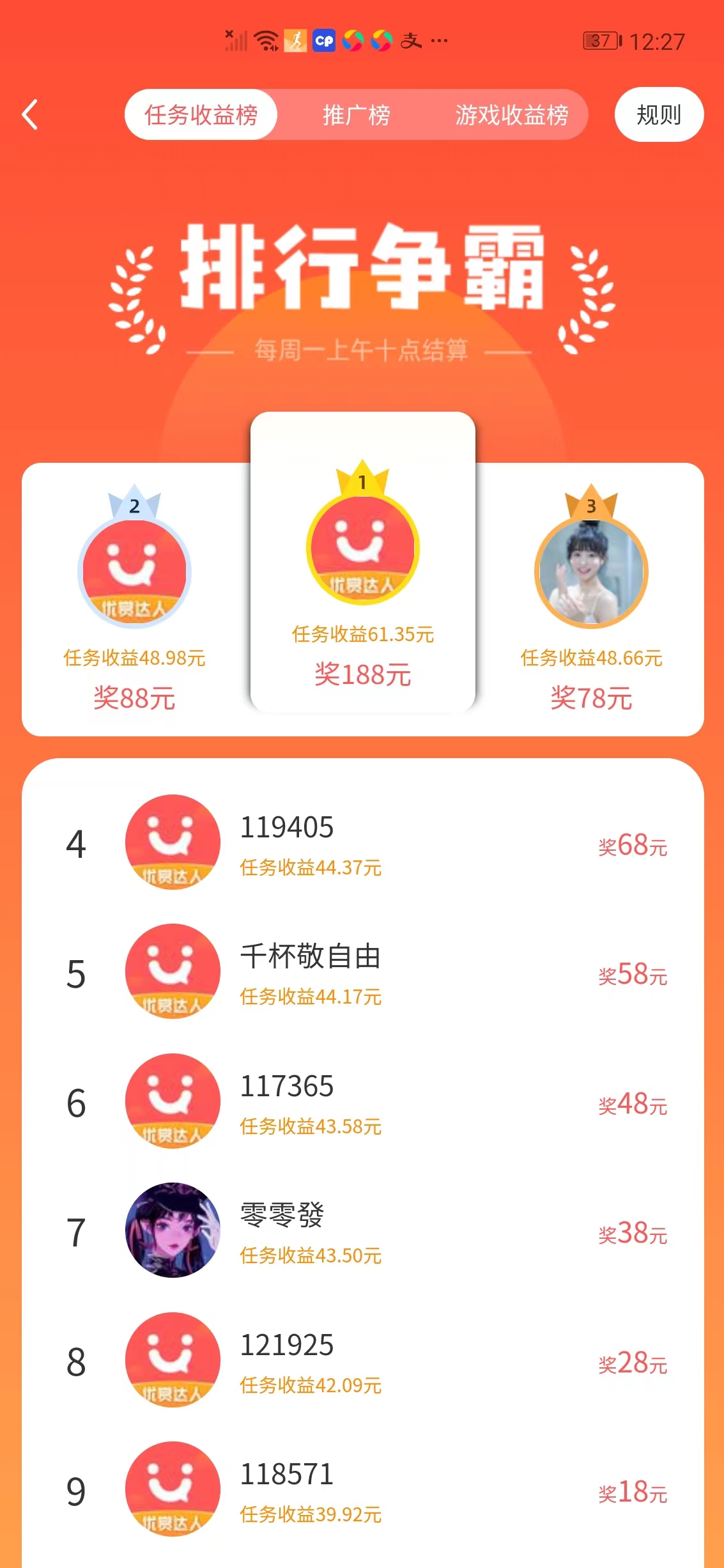Tap avatar of user 117365
Screen dimensions: 724x1568
pyautogui.click(x=173, y=1101)
